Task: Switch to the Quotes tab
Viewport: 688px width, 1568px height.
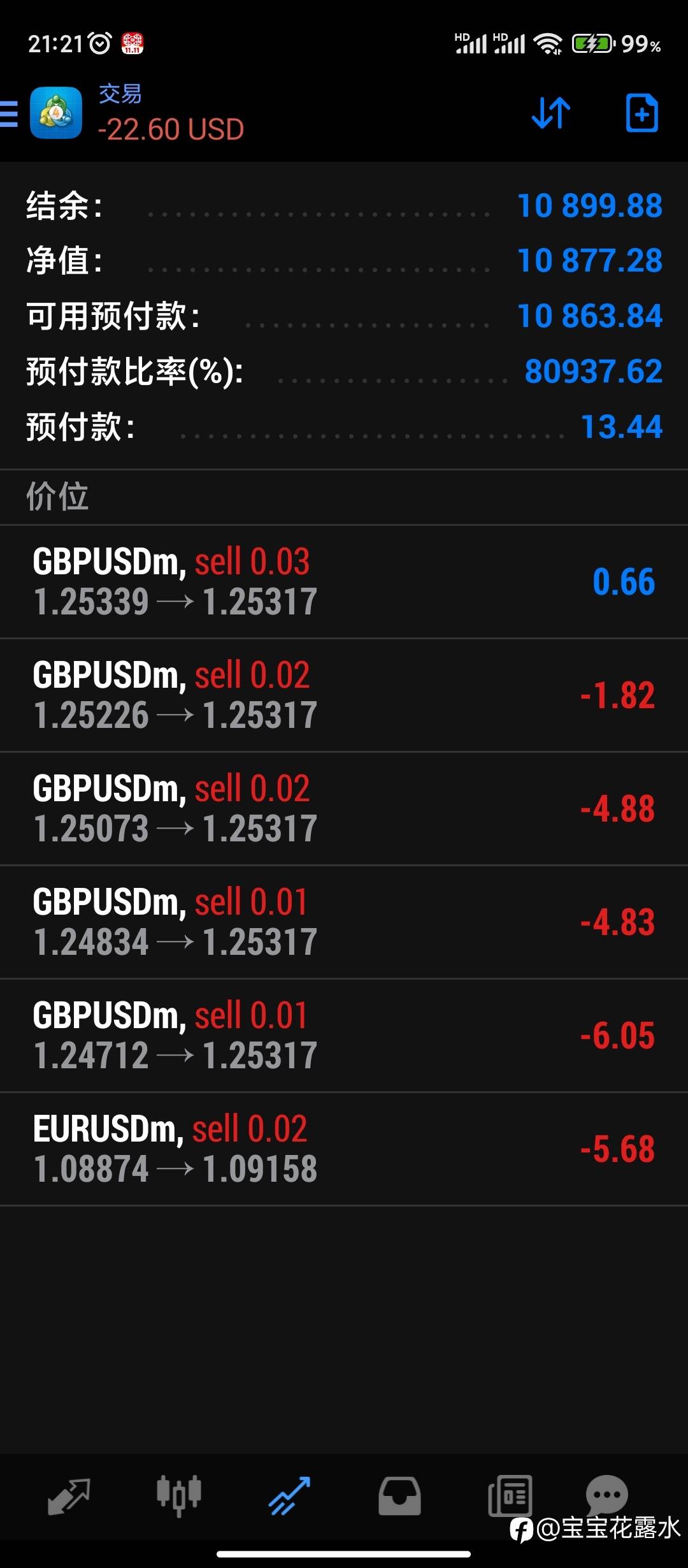Action: (69, 1495)
